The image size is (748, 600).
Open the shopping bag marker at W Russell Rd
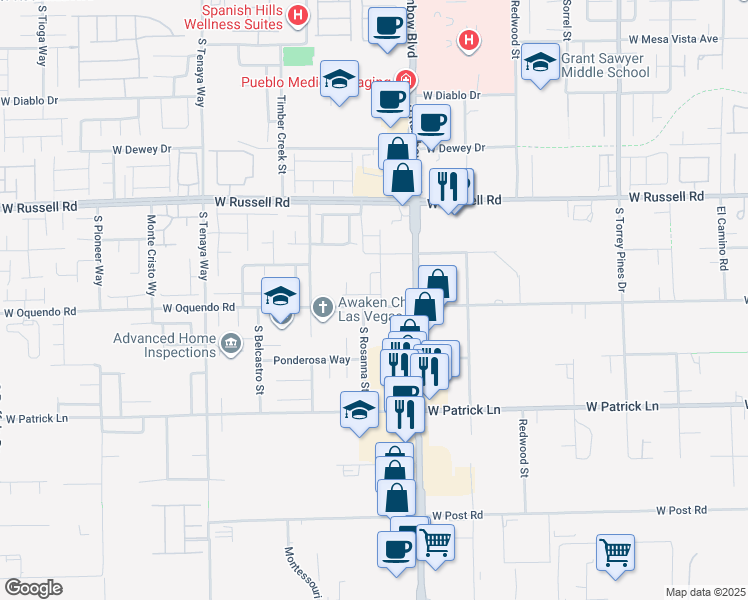pyautogui.click(x=402, y=181)
